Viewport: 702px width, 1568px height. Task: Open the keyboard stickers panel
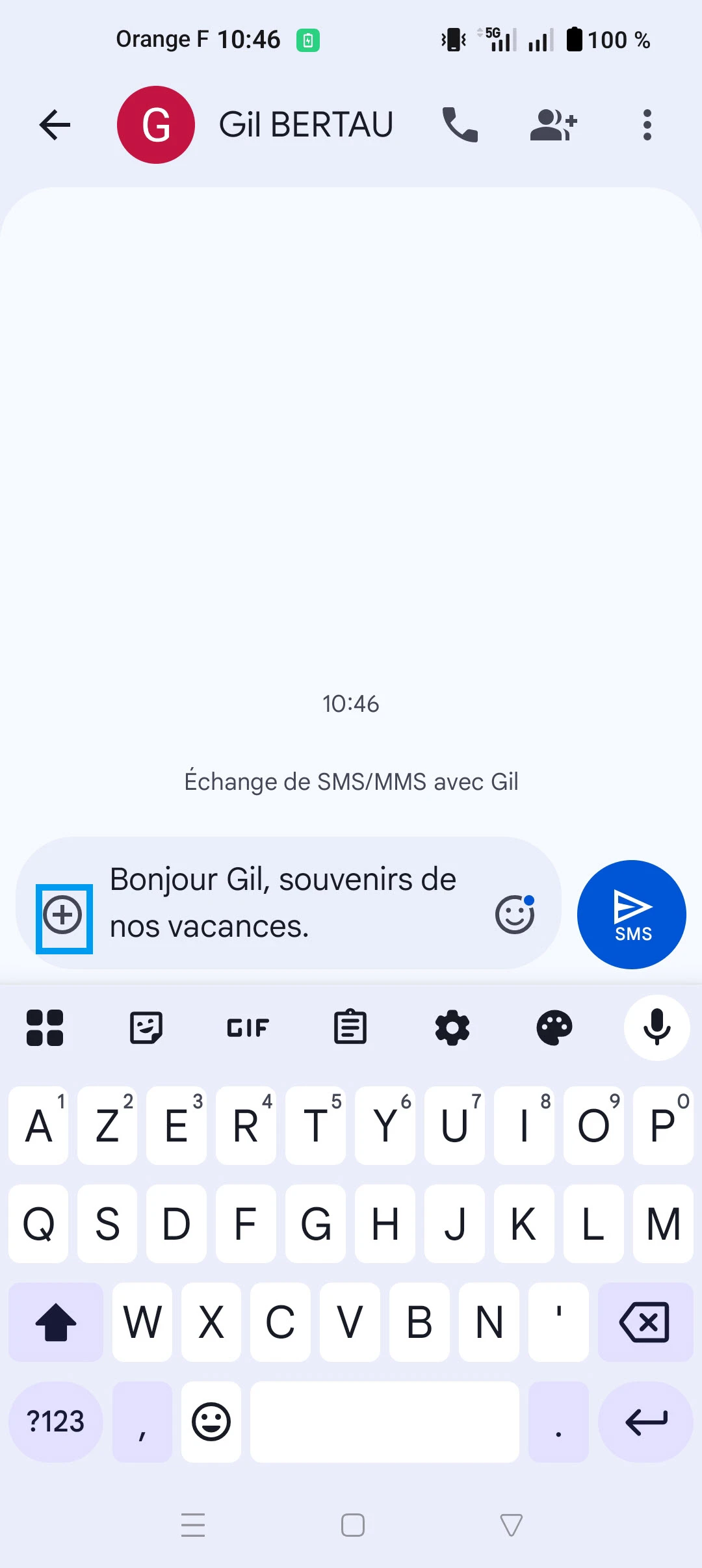click(x=146, y=1028)
